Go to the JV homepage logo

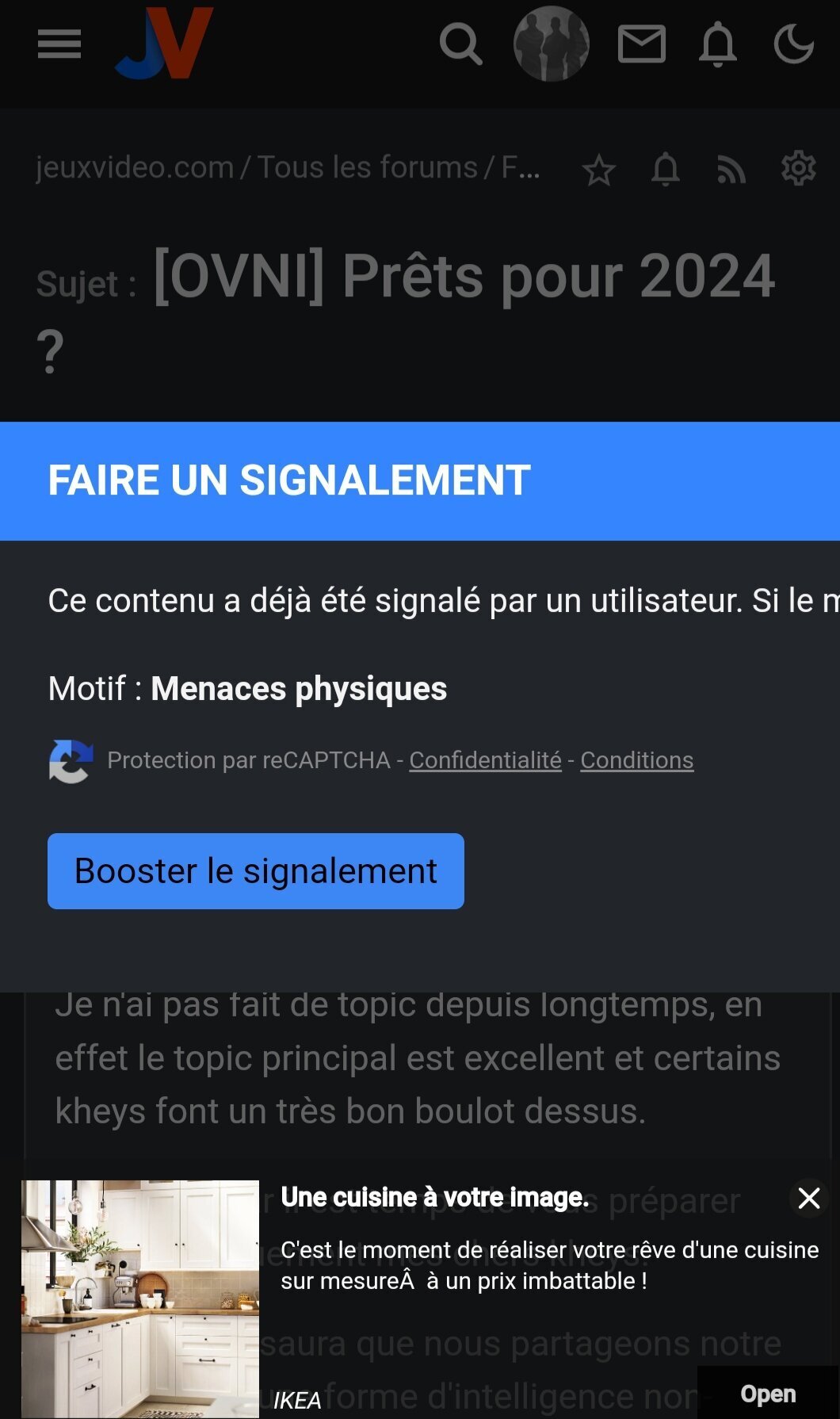[165, 44]
